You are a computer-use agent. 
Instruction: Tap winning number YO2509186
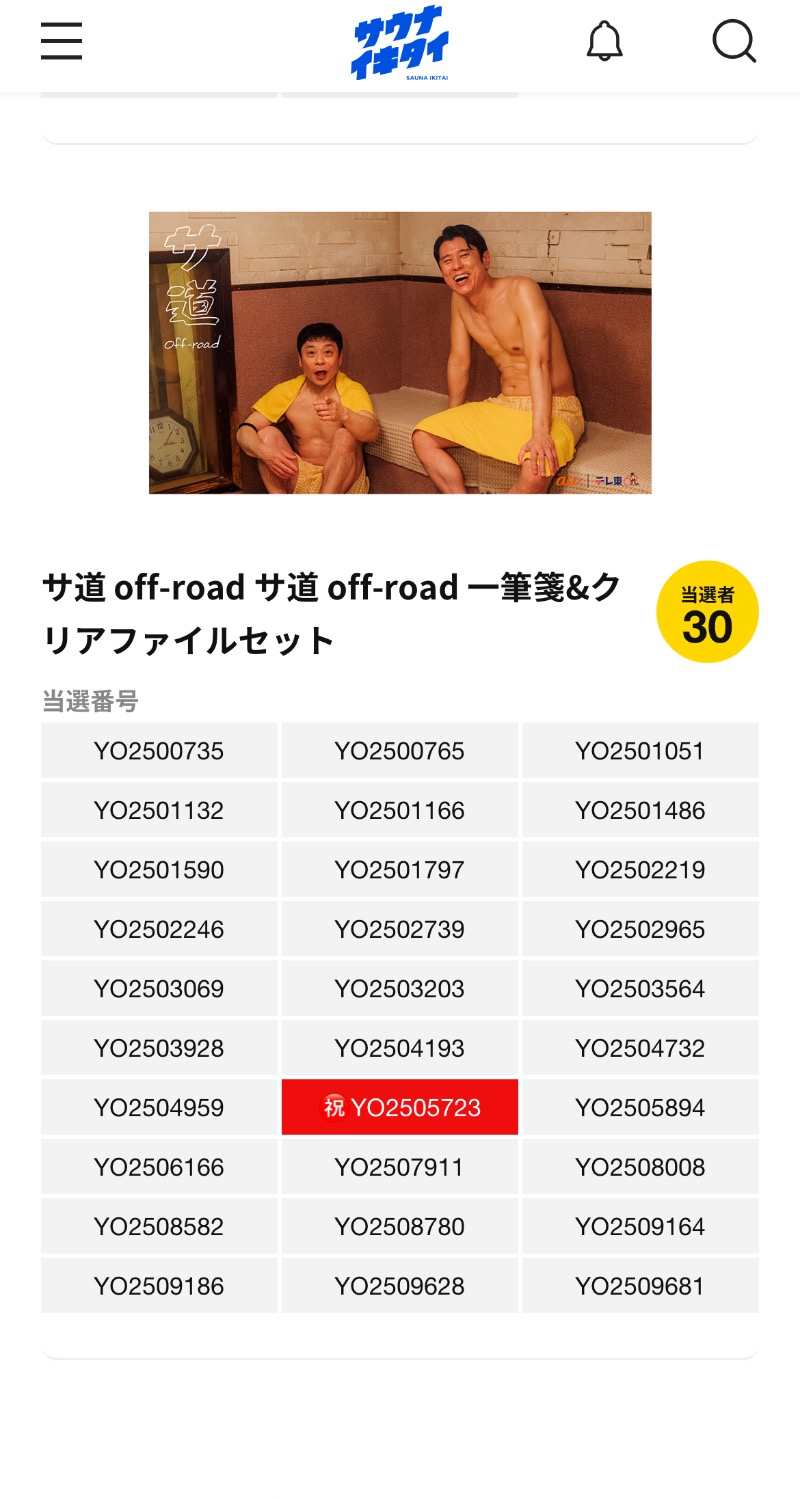point(159,1285)
